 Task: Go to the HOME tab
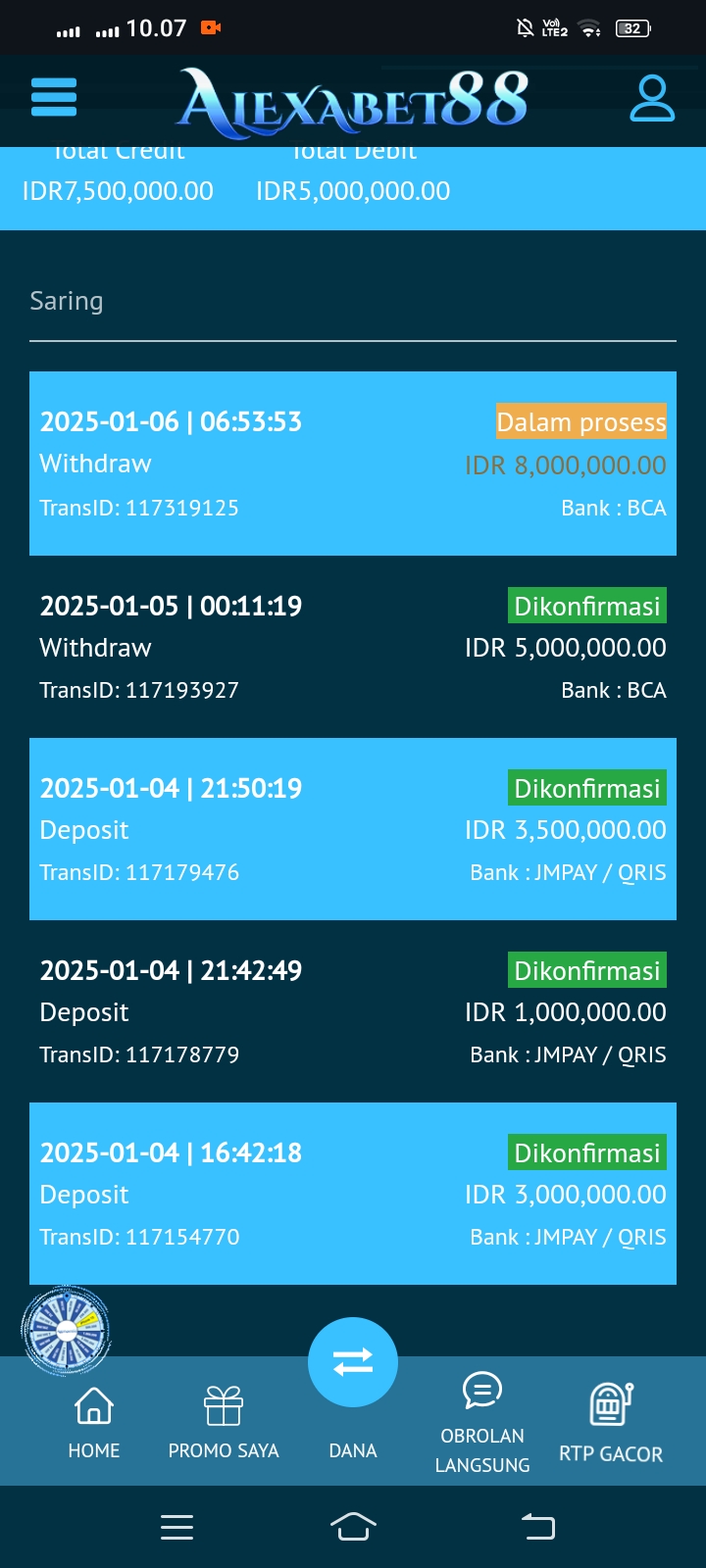click(x=94, y=1421)
